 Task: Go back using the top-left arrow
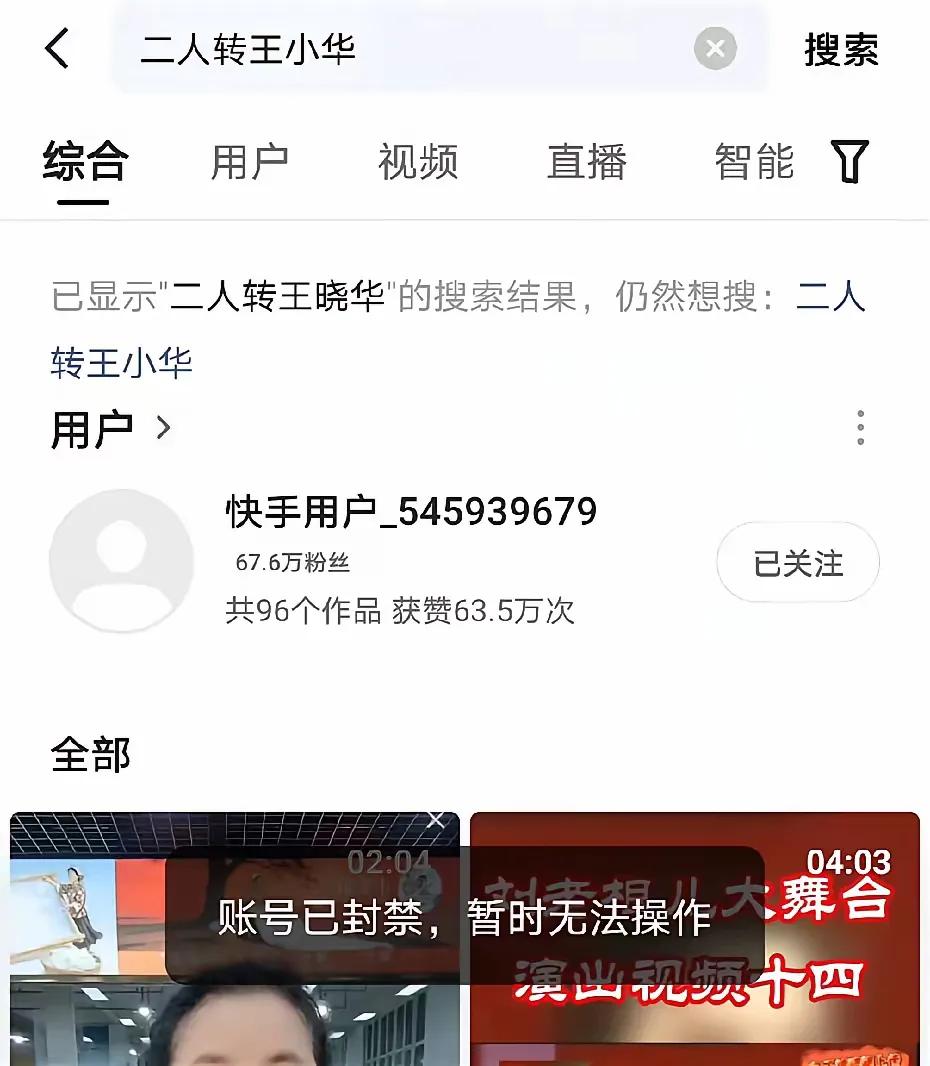click(x=58, y=48)
